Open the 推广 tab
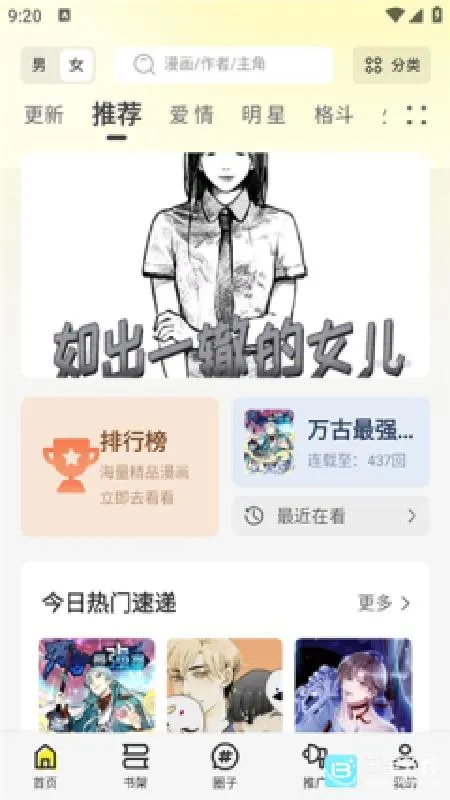The image size is (450, 800). (x=314, y=766)
